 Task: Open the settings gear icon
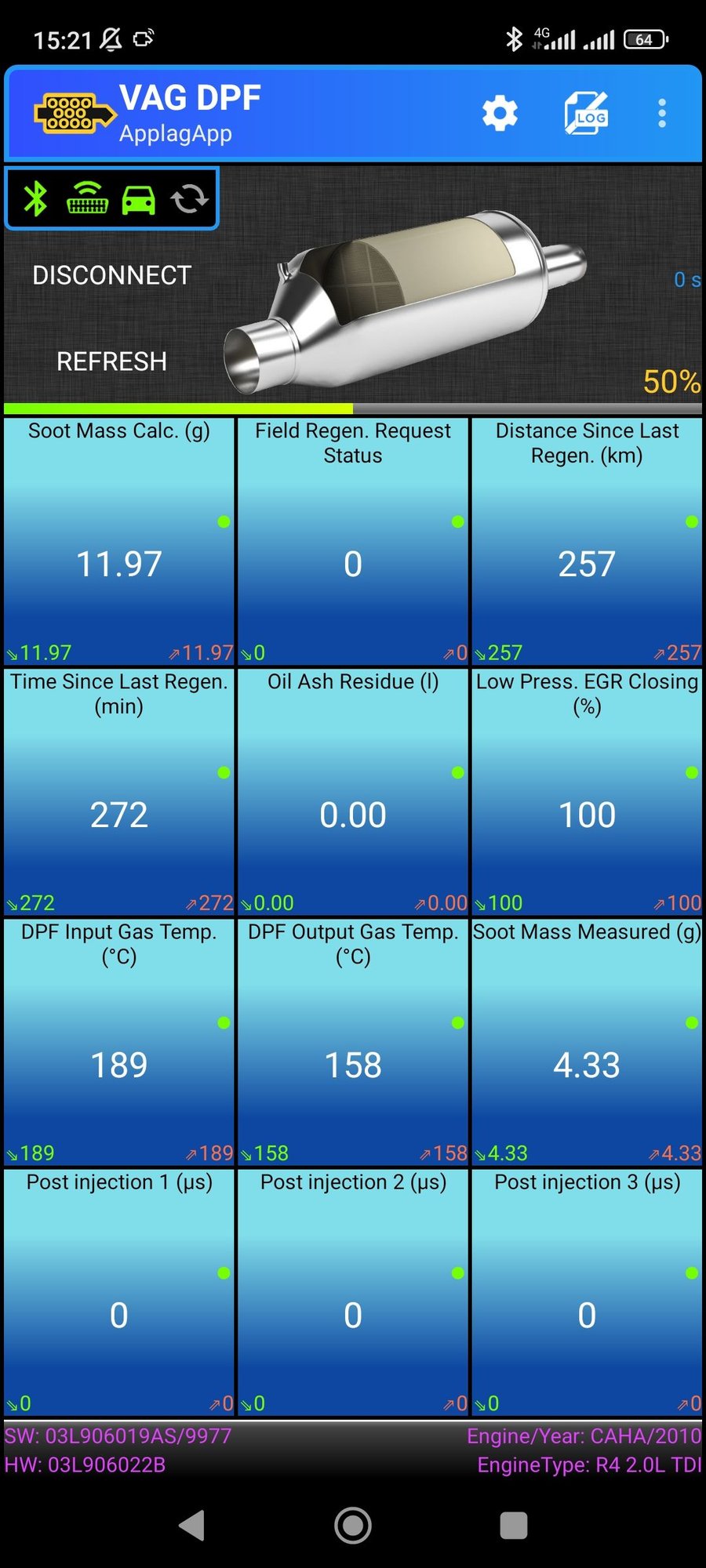500,113
